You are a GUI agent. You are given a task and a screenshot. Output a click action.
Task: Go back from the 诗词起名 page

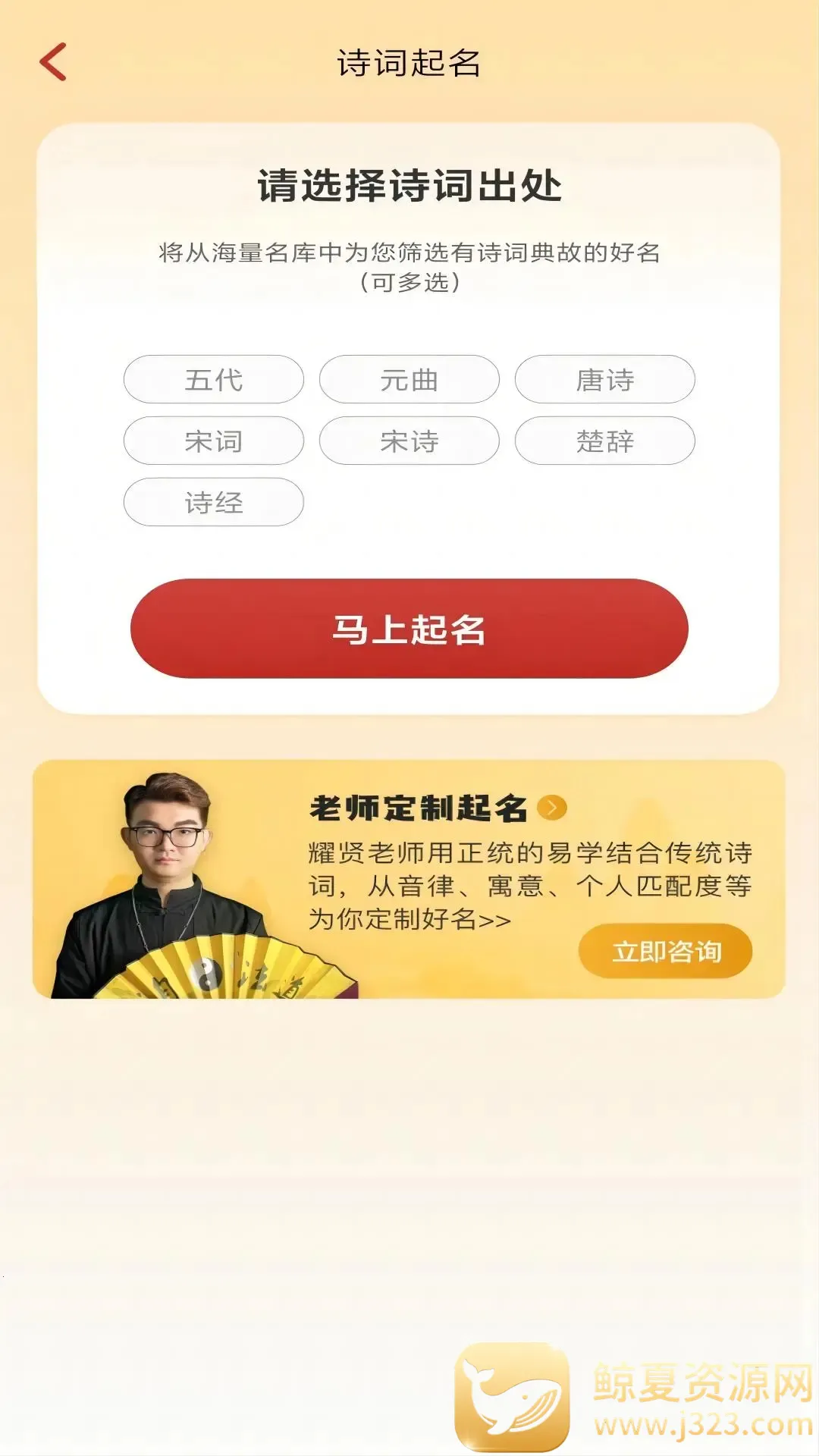click(x=53, y=62)
